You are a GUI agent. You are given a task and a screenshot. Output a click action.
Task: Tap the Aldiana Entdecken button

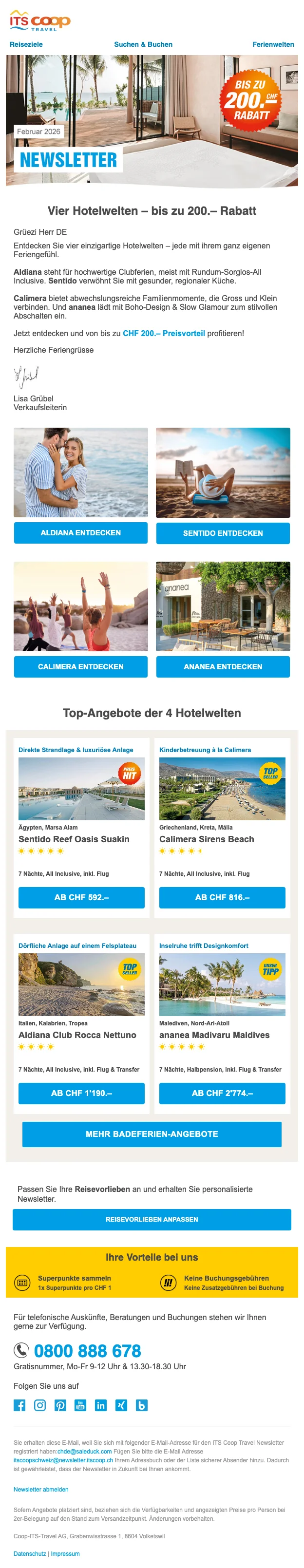tap(80, 532)
